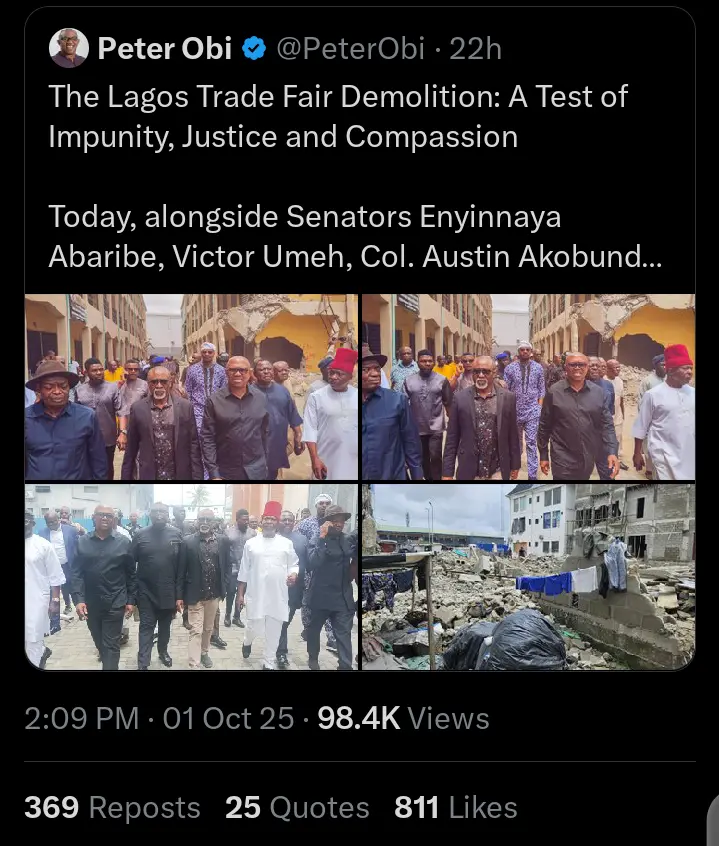View the top-left photo of men walking
Screen dimensions: 719x846
(191, 387)
